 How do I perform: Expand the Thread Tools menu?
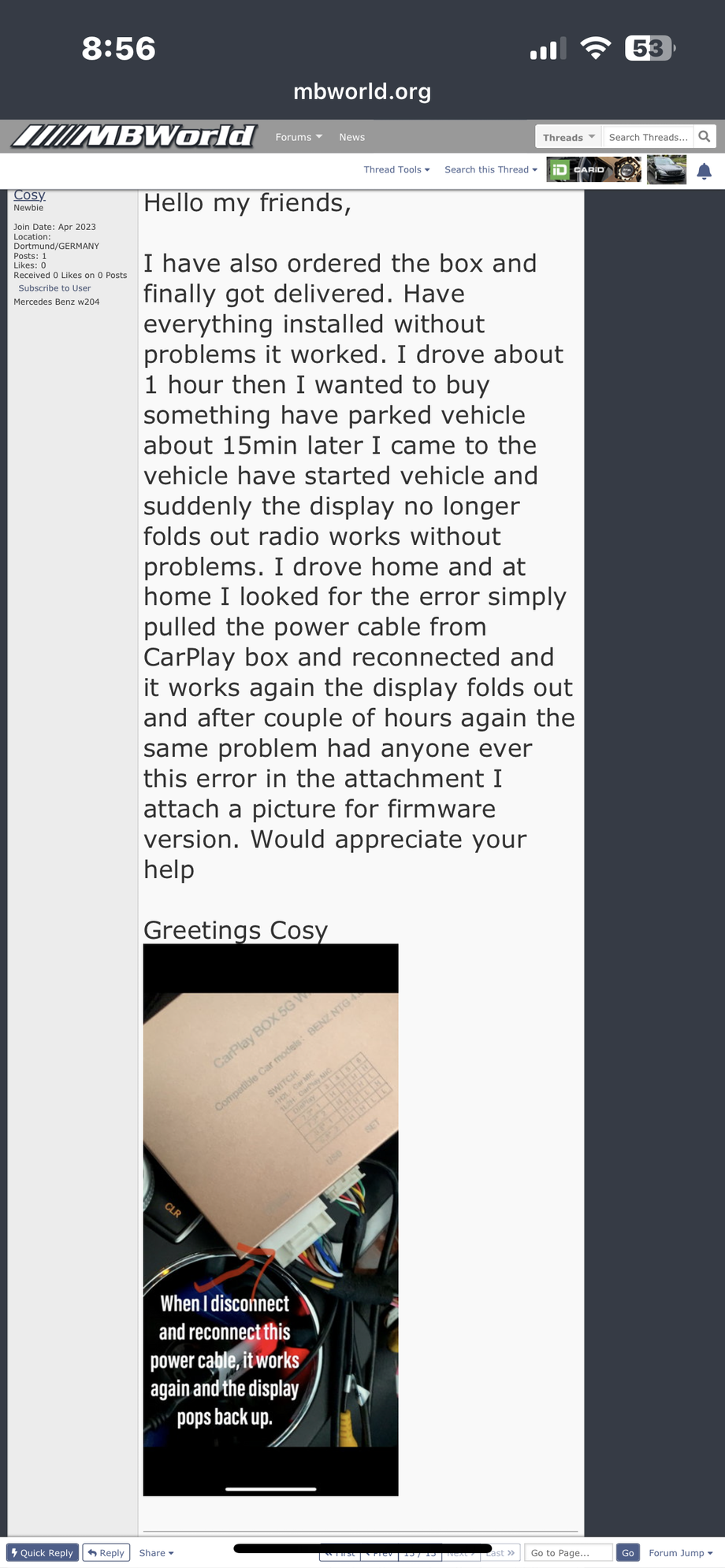(396, 169)
